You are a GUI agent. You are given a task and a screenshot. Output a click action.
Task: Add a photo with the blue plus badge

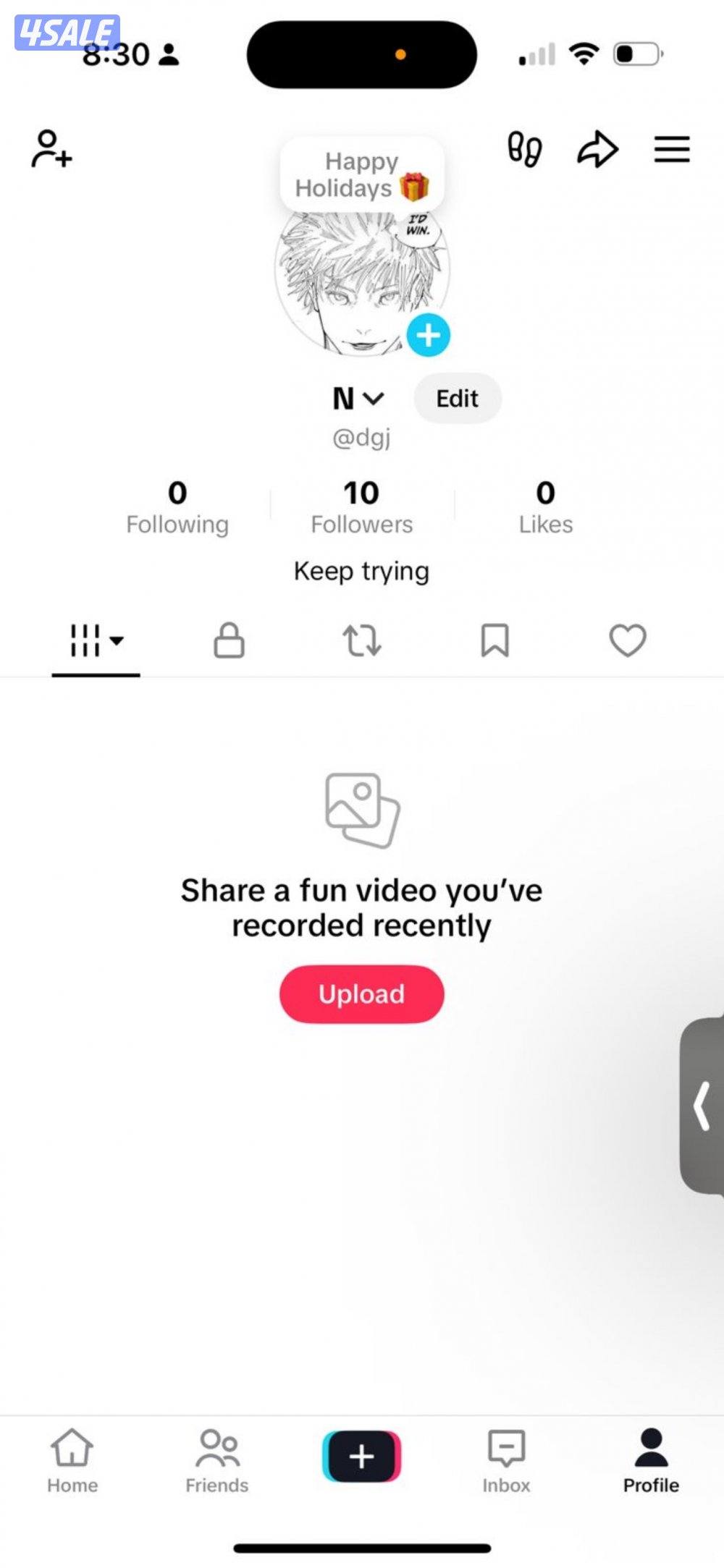(429, 335)
